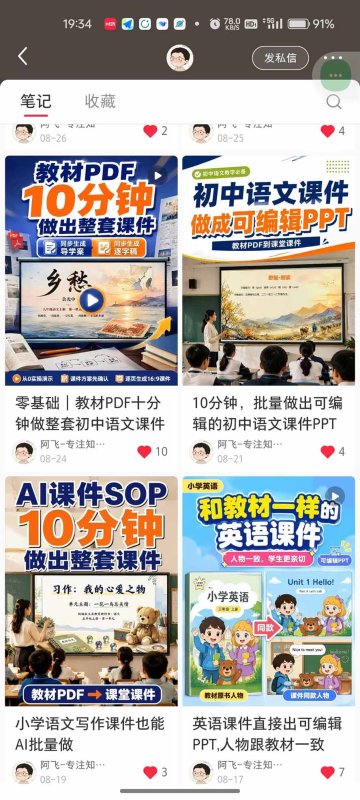
Task: Like the 英语课件直接出可编辑PPT note
Action: 327,772
